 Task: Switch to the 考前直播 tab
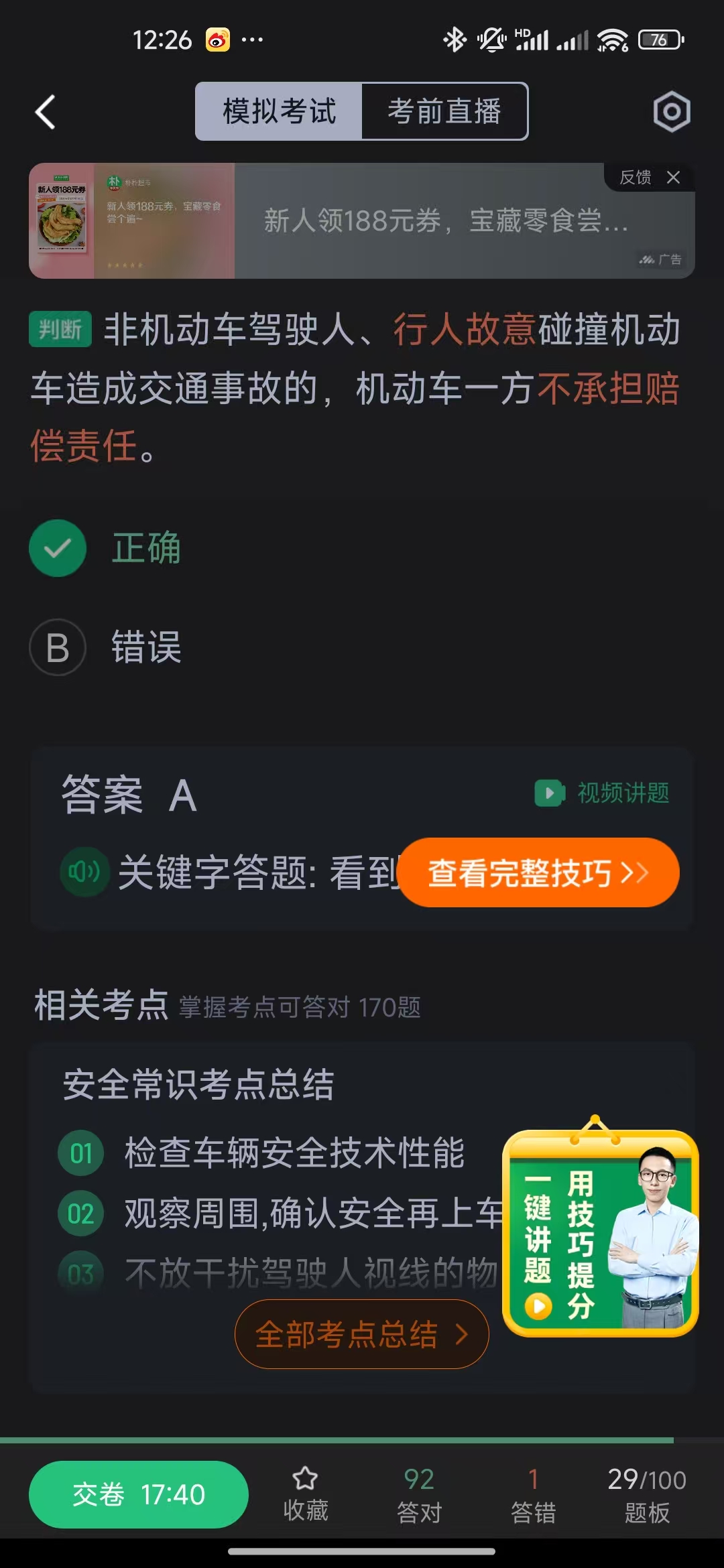point(444,111)
